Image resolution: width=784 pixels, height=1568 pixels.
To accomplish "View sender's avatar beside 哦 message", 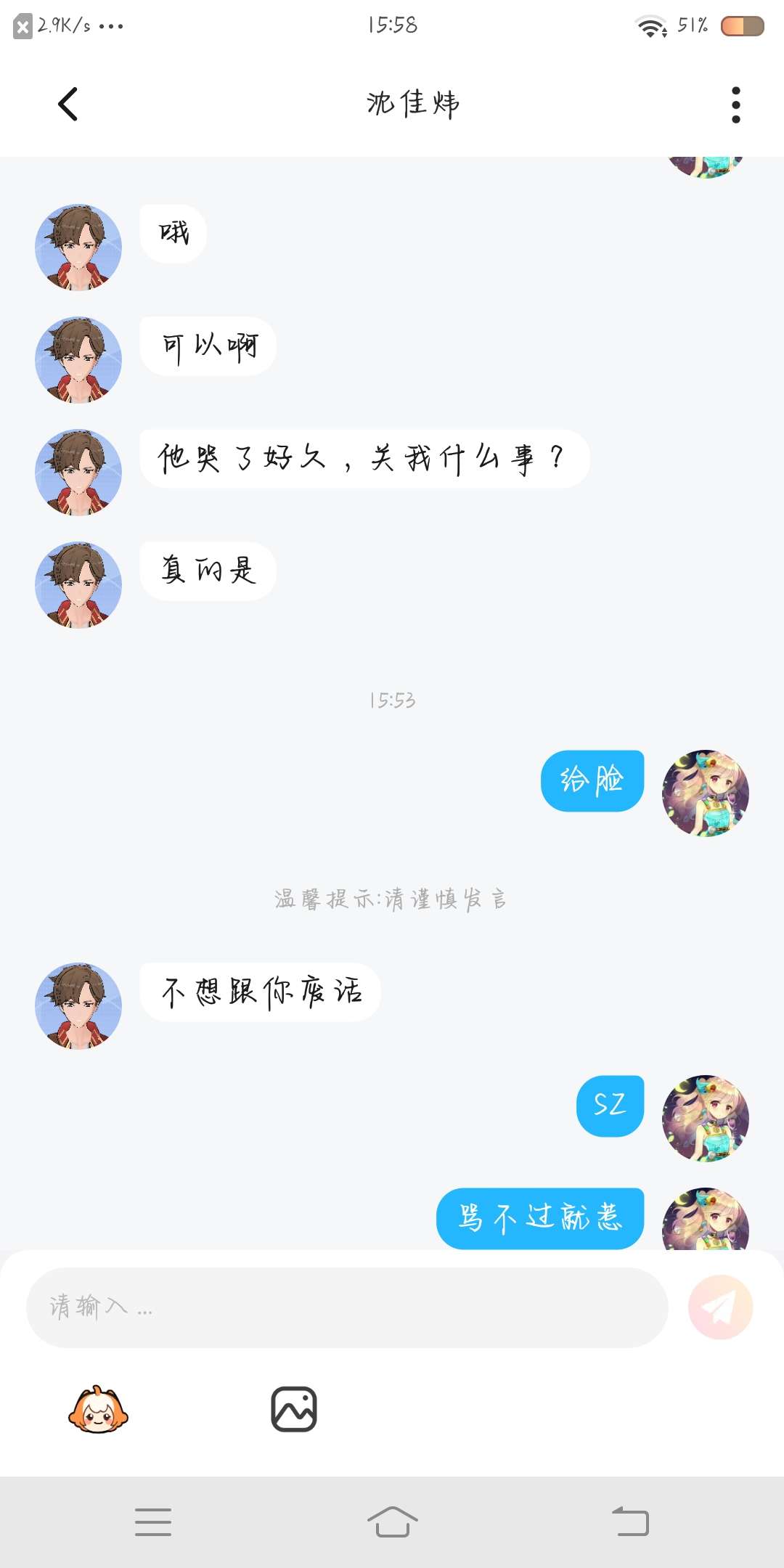I will coord(78,248).
